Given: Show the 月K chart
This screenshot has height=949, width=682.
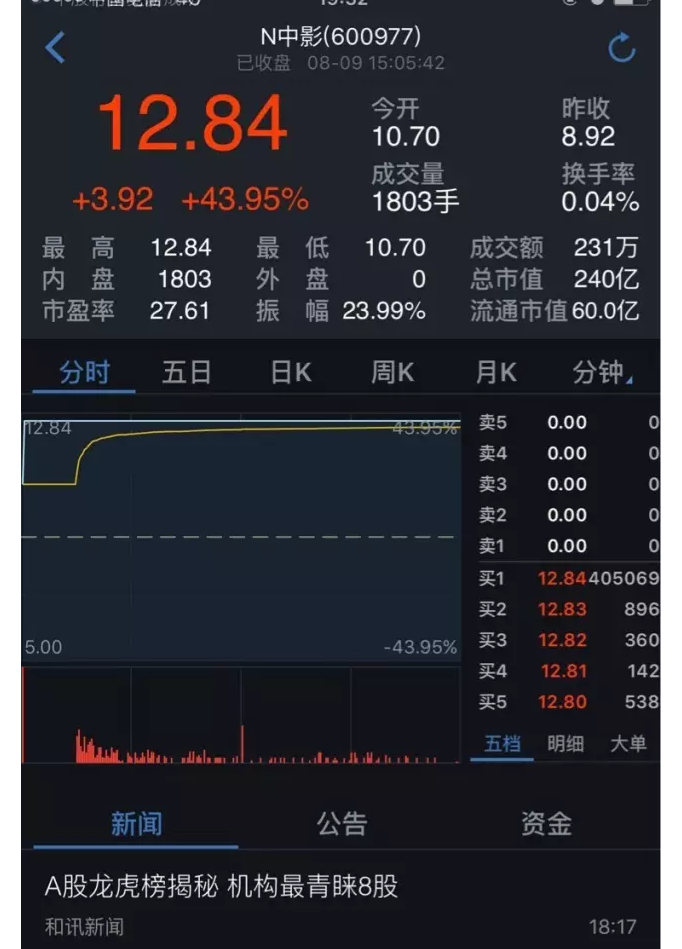Looking at the screenshot, I should [x=496, y=373].
